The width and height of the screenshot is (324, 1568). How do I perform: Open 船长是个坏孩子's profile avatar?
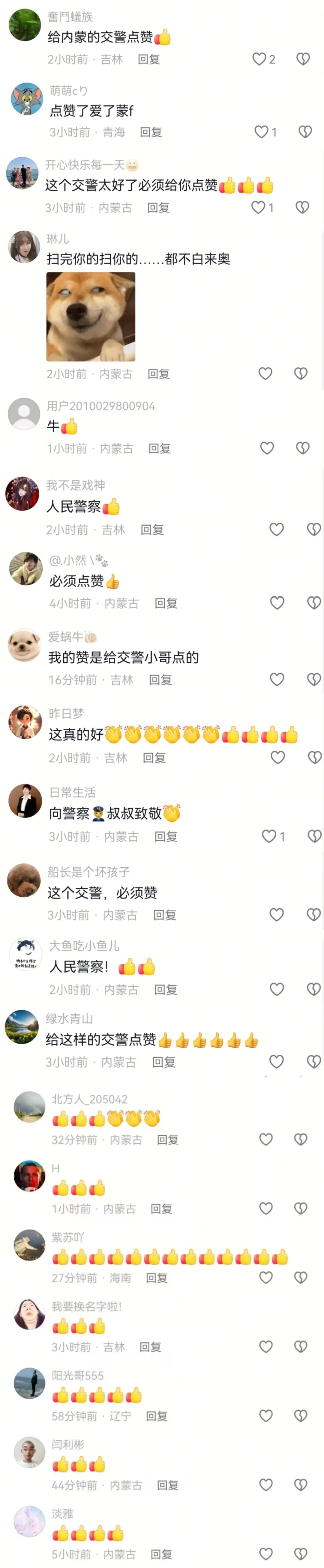click(24, 880)
